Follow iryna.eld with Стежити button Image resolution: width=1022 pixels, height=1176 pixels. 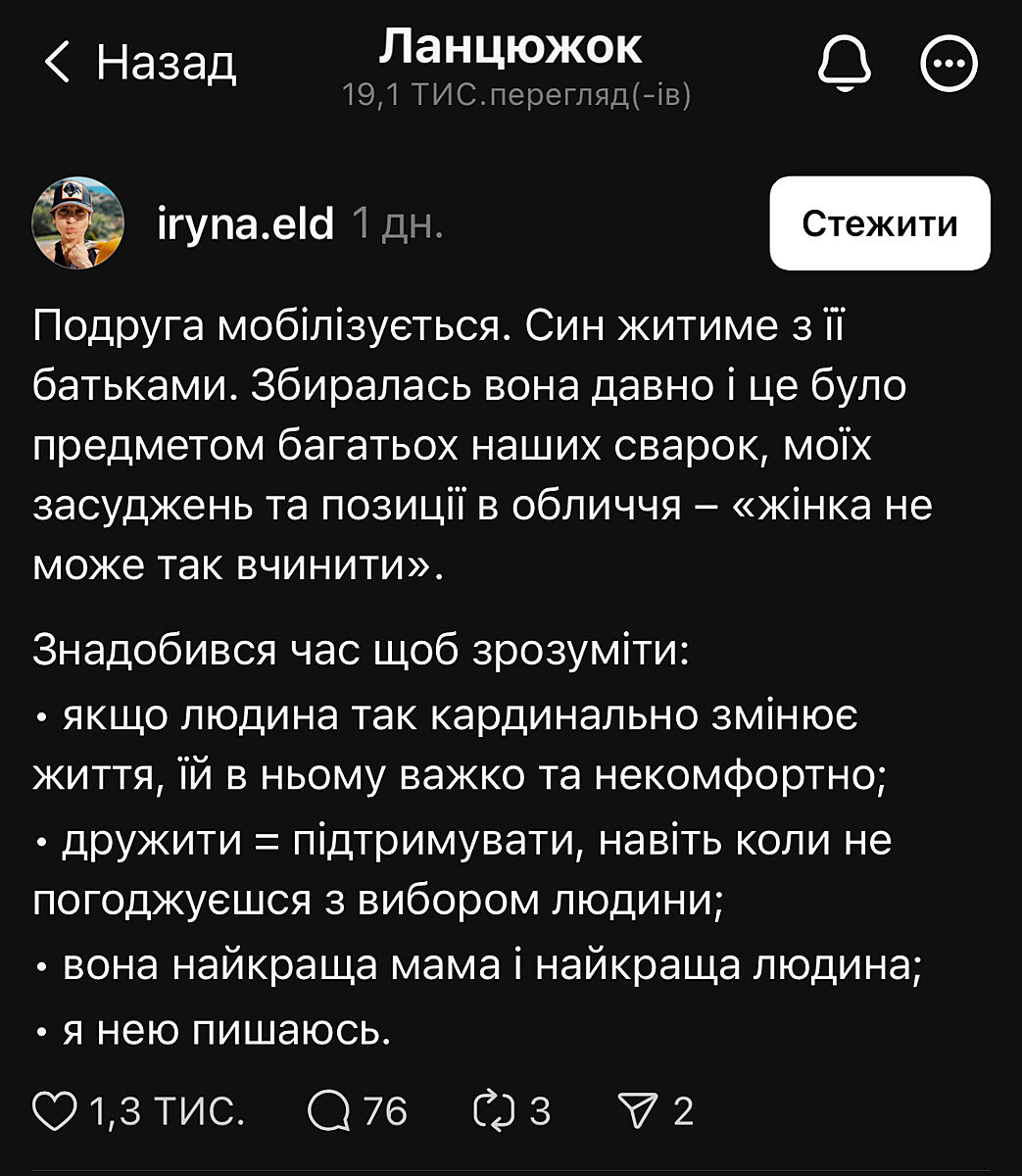click(x=879, y=223)
